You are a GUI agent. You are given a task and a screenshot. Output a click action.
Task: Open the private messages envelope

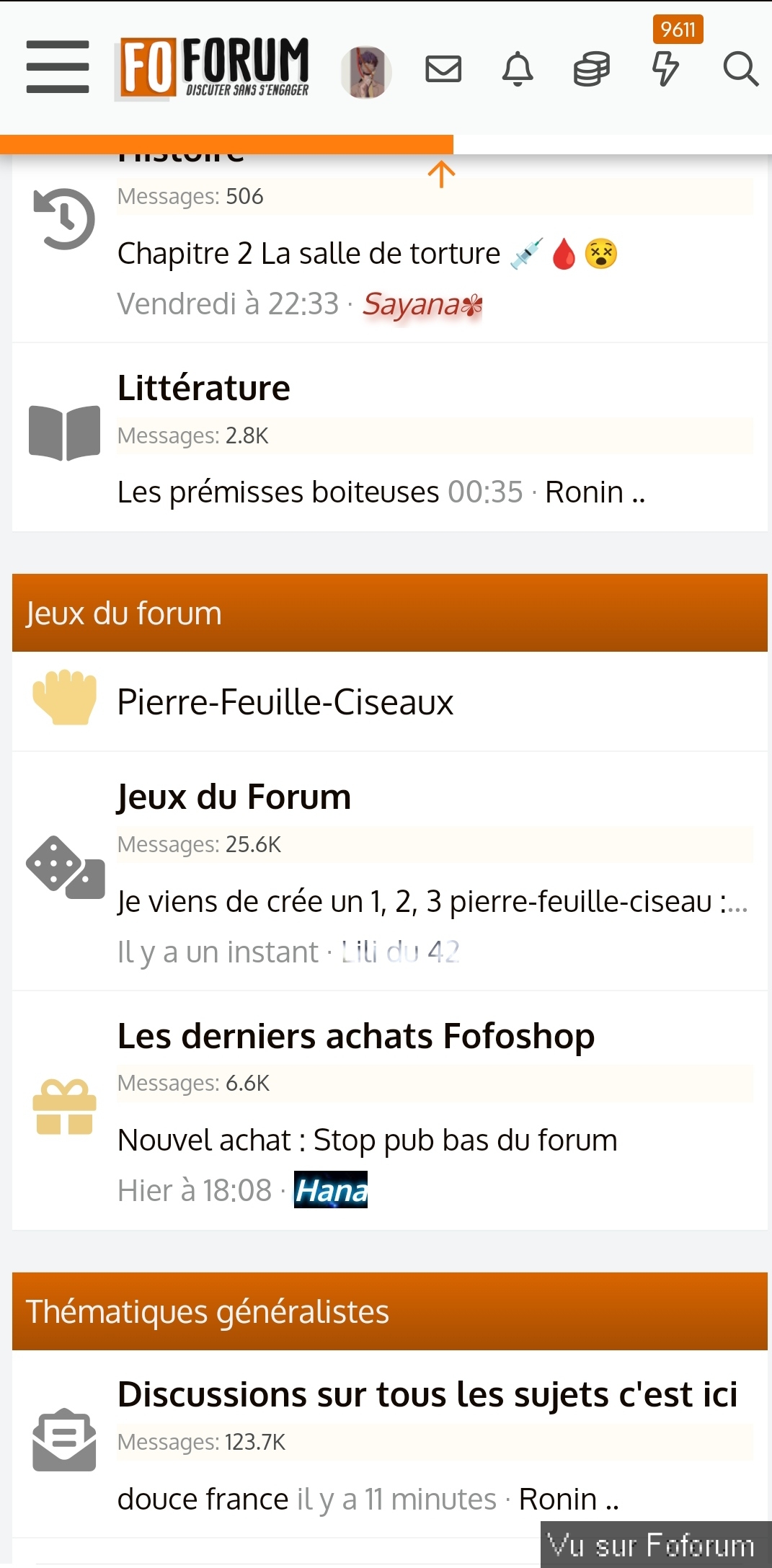pyautogui.click(x=443, y=69)
